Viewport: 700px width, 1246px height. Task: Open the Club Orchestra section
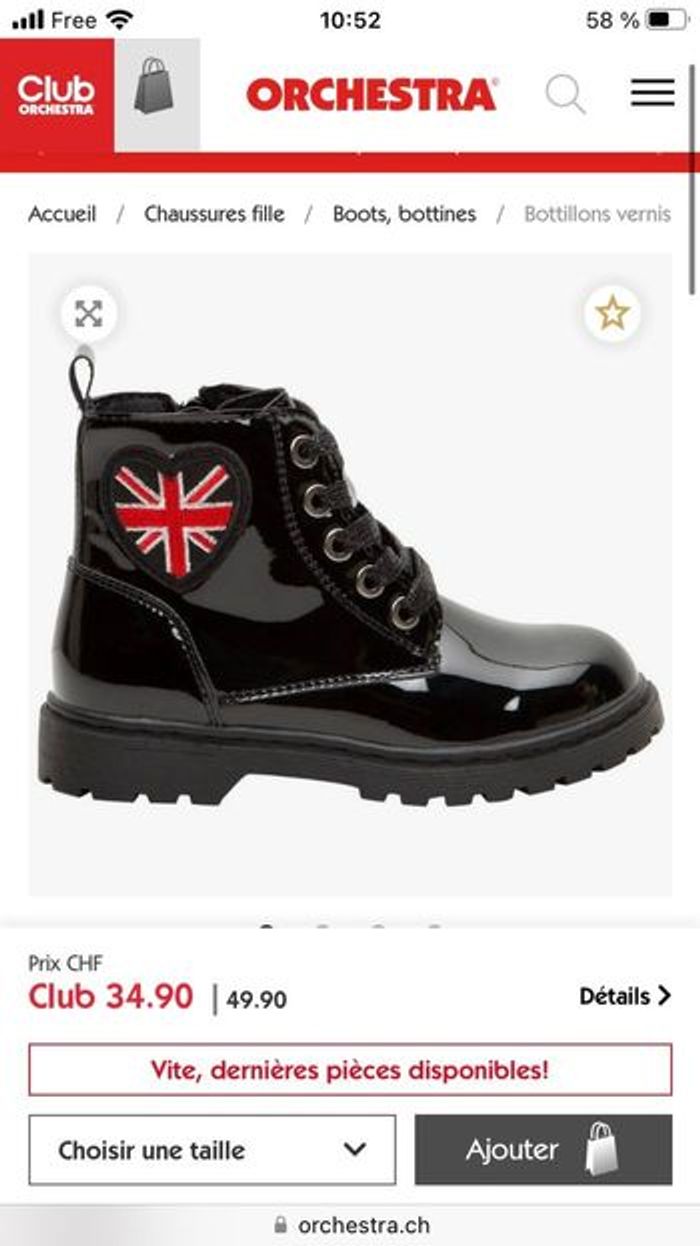coord(56,95)
